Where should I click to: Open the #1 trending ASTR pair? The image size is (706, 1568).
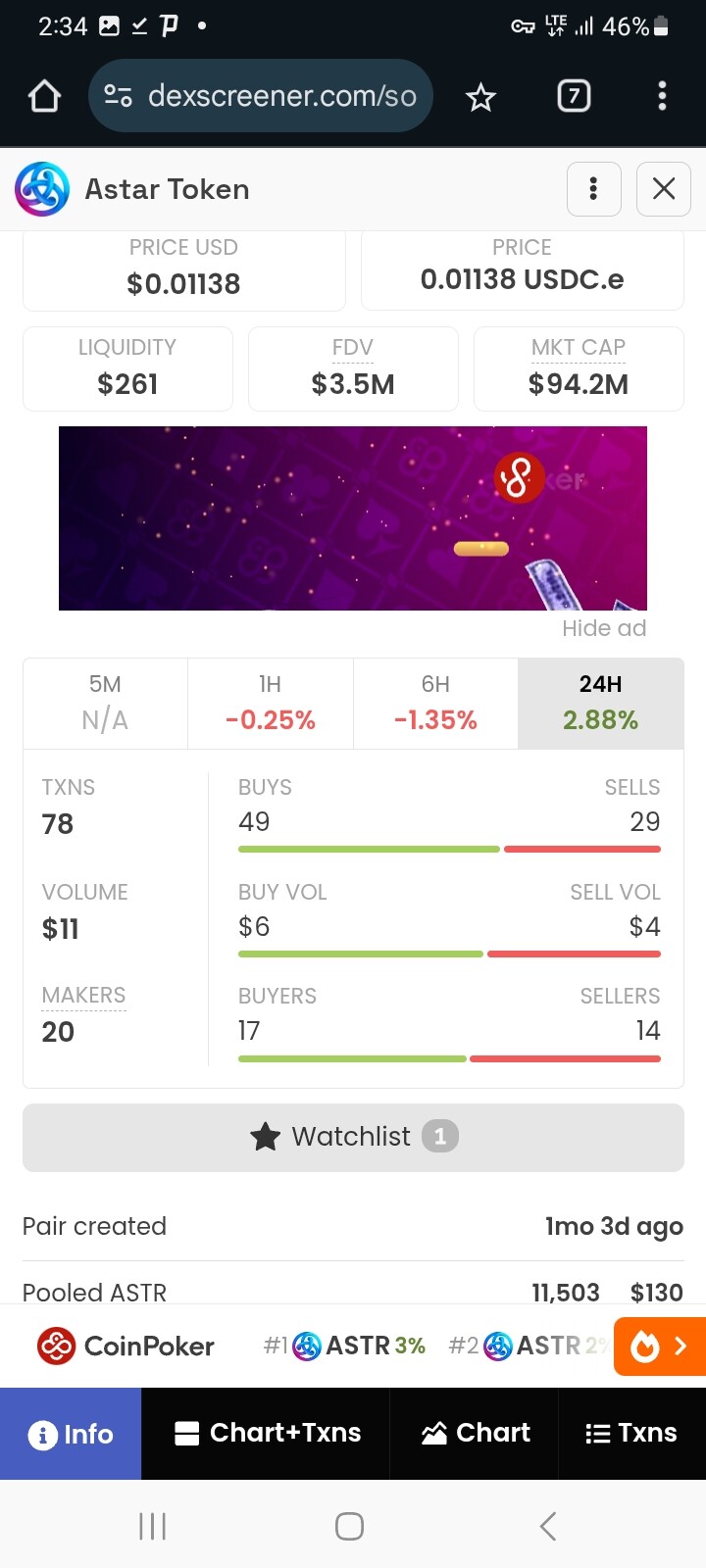(345, 1347)
